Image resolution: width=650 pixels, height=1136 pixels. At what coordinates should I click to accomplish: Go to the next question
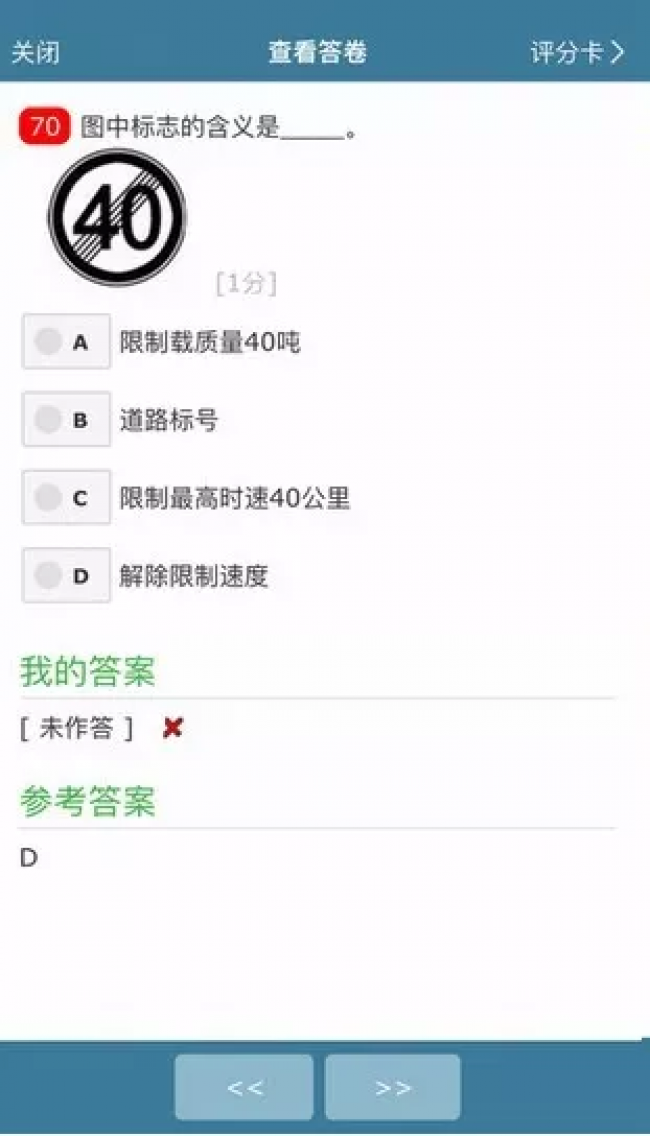(393, 1087)
